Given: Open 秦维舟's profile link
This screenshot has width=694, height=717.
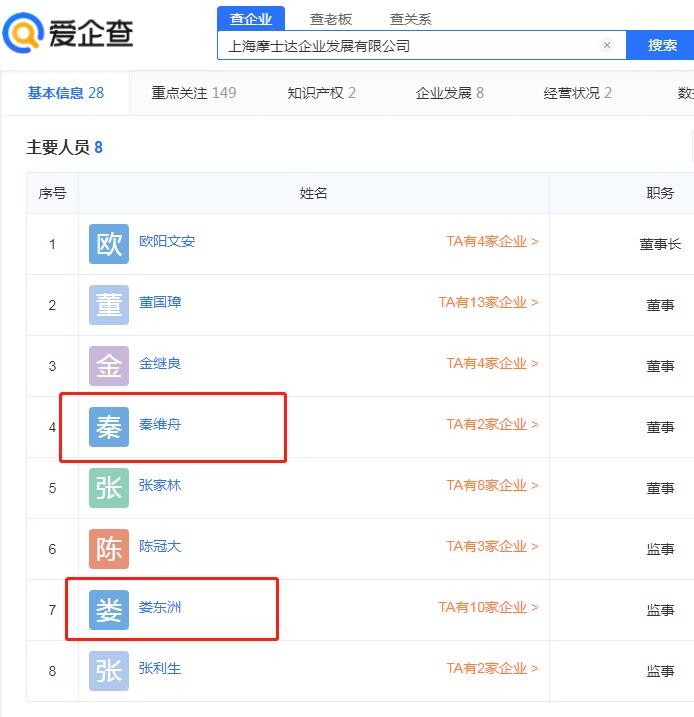Looking at the screenshot, I should 160,424.
